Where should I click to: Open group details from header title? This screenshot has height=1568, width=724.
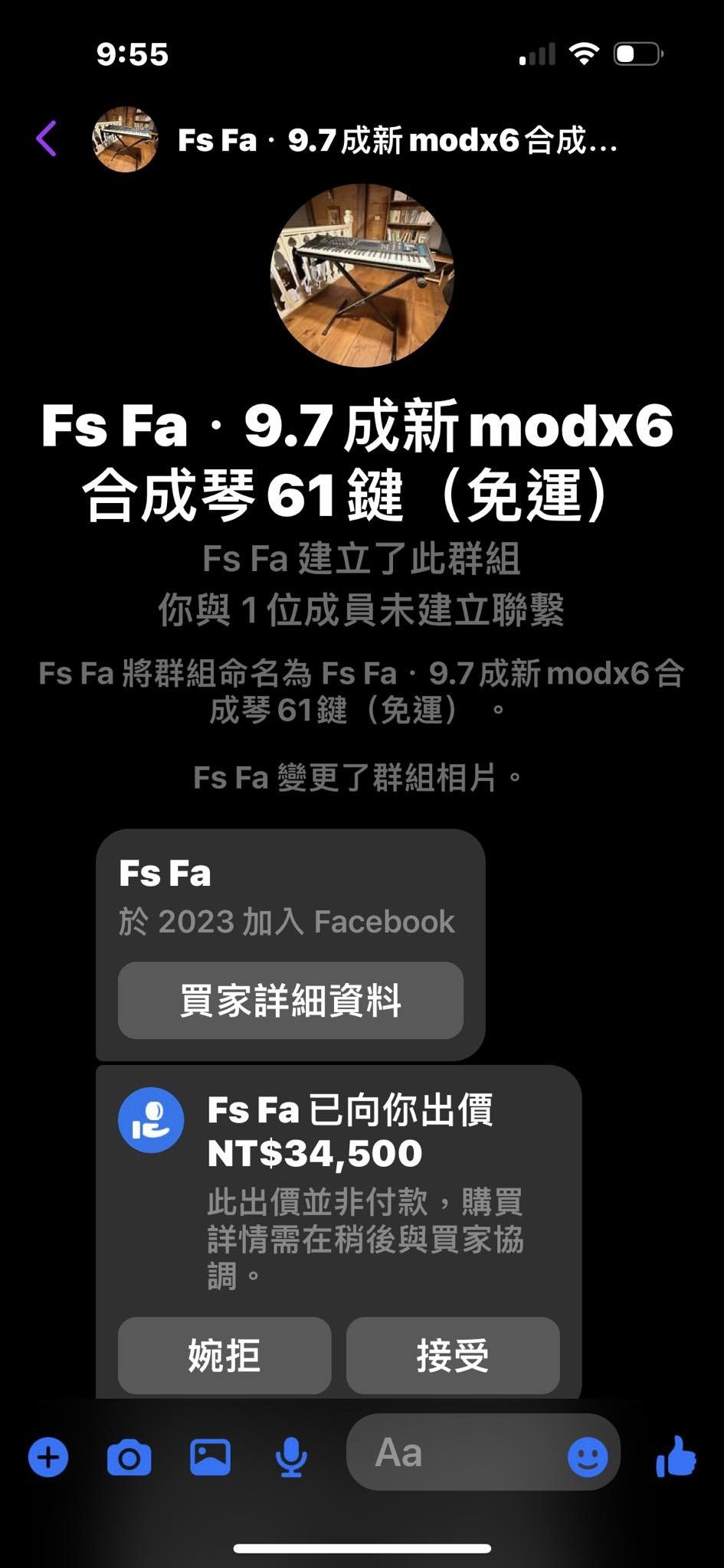pos(397,141)
